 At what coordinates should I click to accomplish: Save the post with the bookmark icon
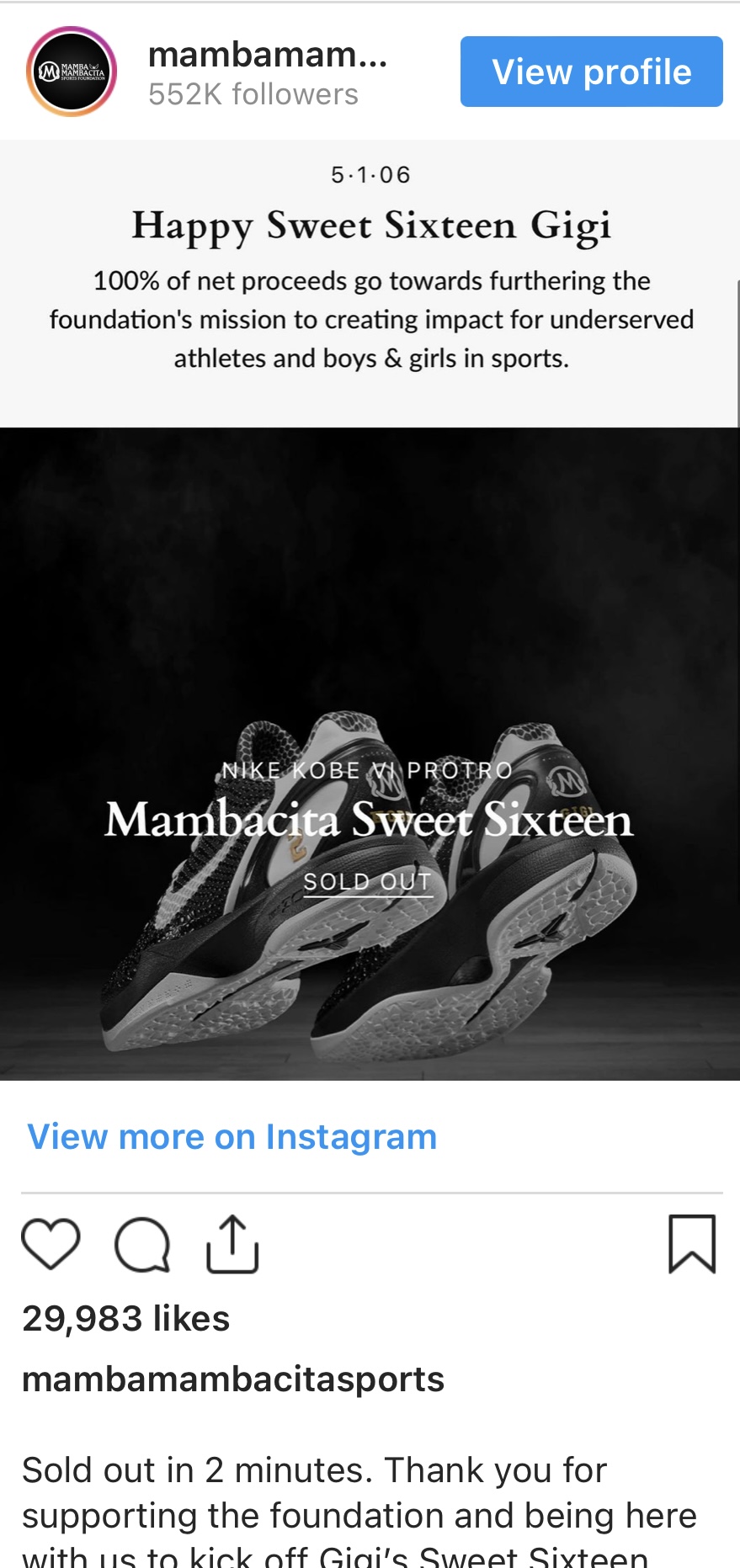(692, 1244)
